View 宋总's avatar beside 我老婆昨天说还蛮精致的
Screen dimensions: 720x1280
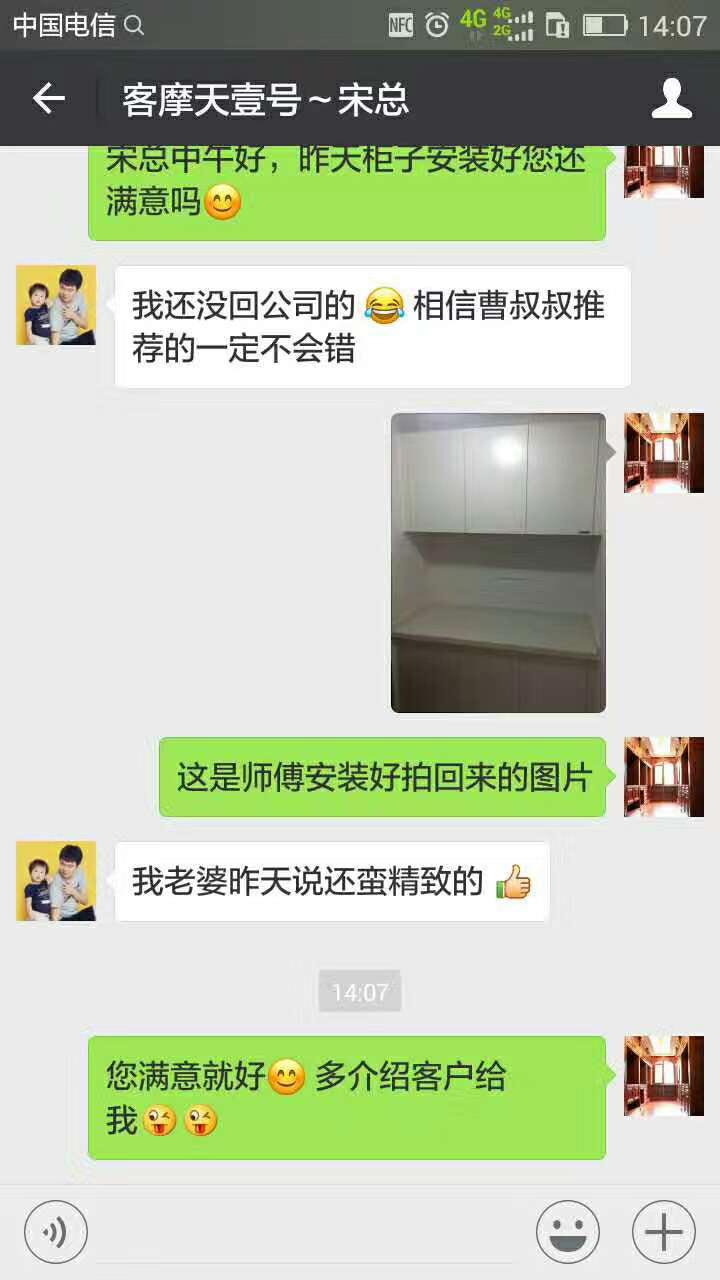[56, 881]
